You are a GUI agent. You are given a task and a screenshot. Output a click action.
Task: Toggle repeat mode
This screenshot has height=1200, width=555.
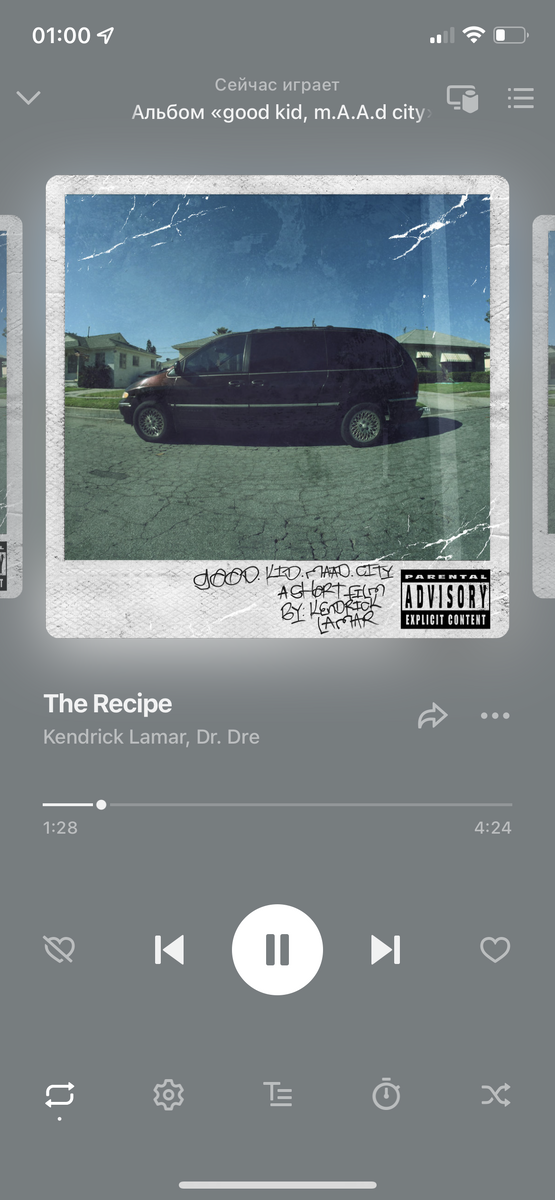tap(59, 1096)
